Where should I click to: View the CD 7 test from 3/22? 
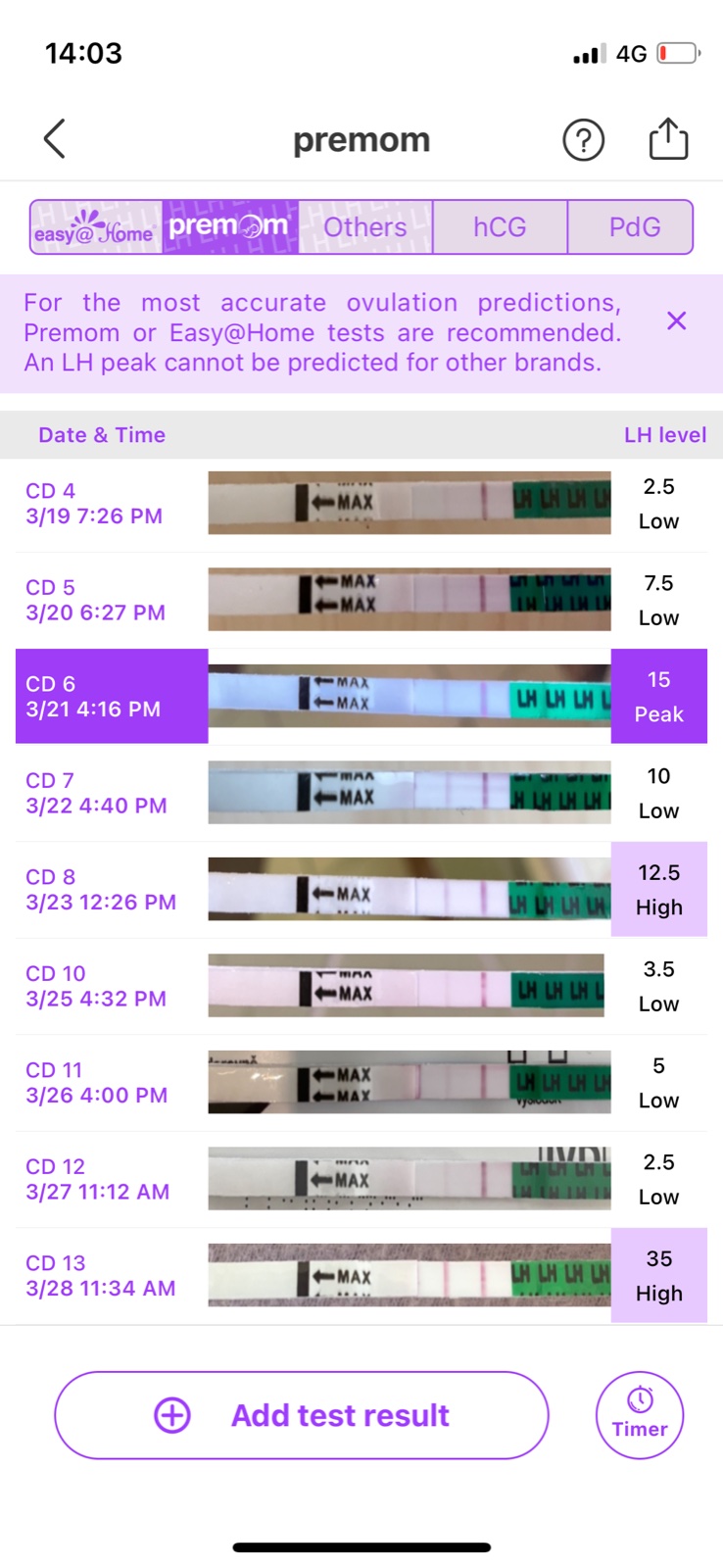tap(361, 793)
